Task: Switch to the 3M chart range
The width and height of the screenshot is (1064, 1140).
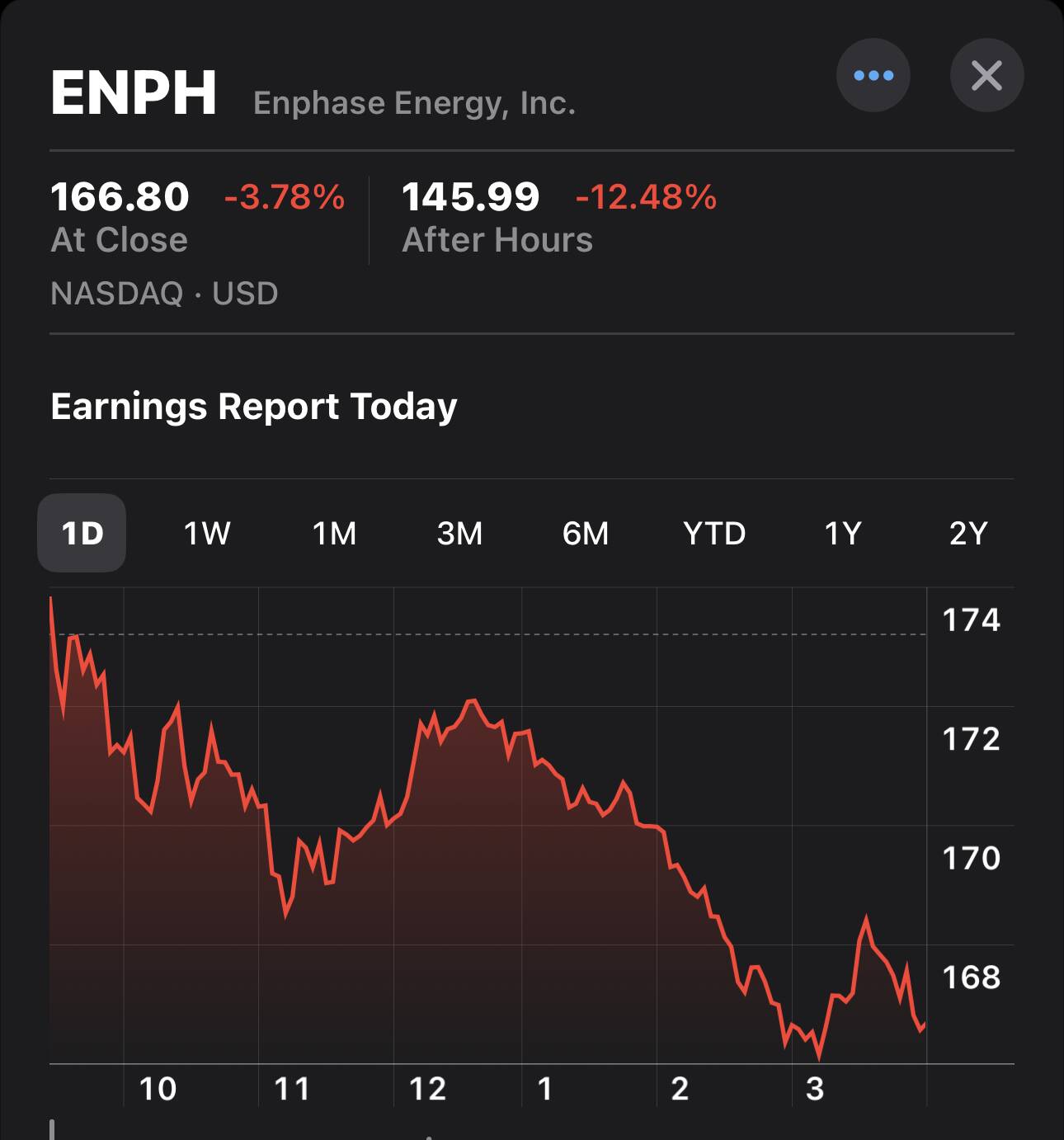Action: point(459,533)
